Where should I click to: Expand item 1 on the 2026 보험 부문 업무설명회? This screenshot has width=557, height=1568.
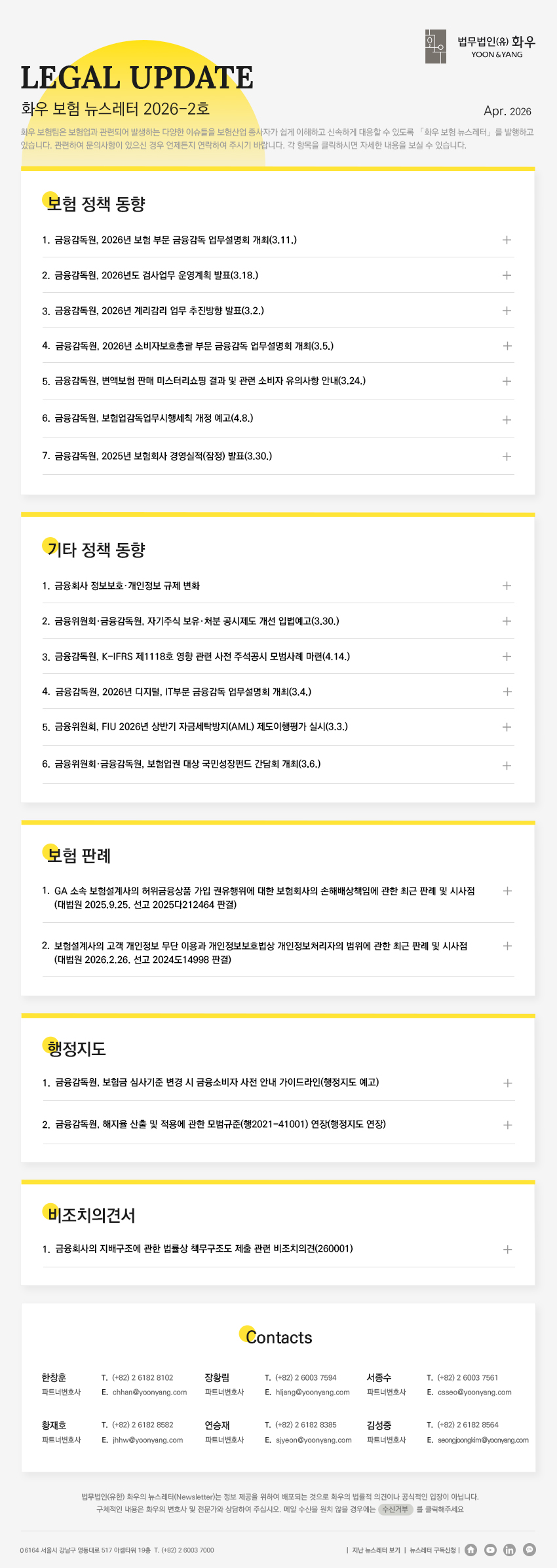pyautogui.click(x=507, y=240)
